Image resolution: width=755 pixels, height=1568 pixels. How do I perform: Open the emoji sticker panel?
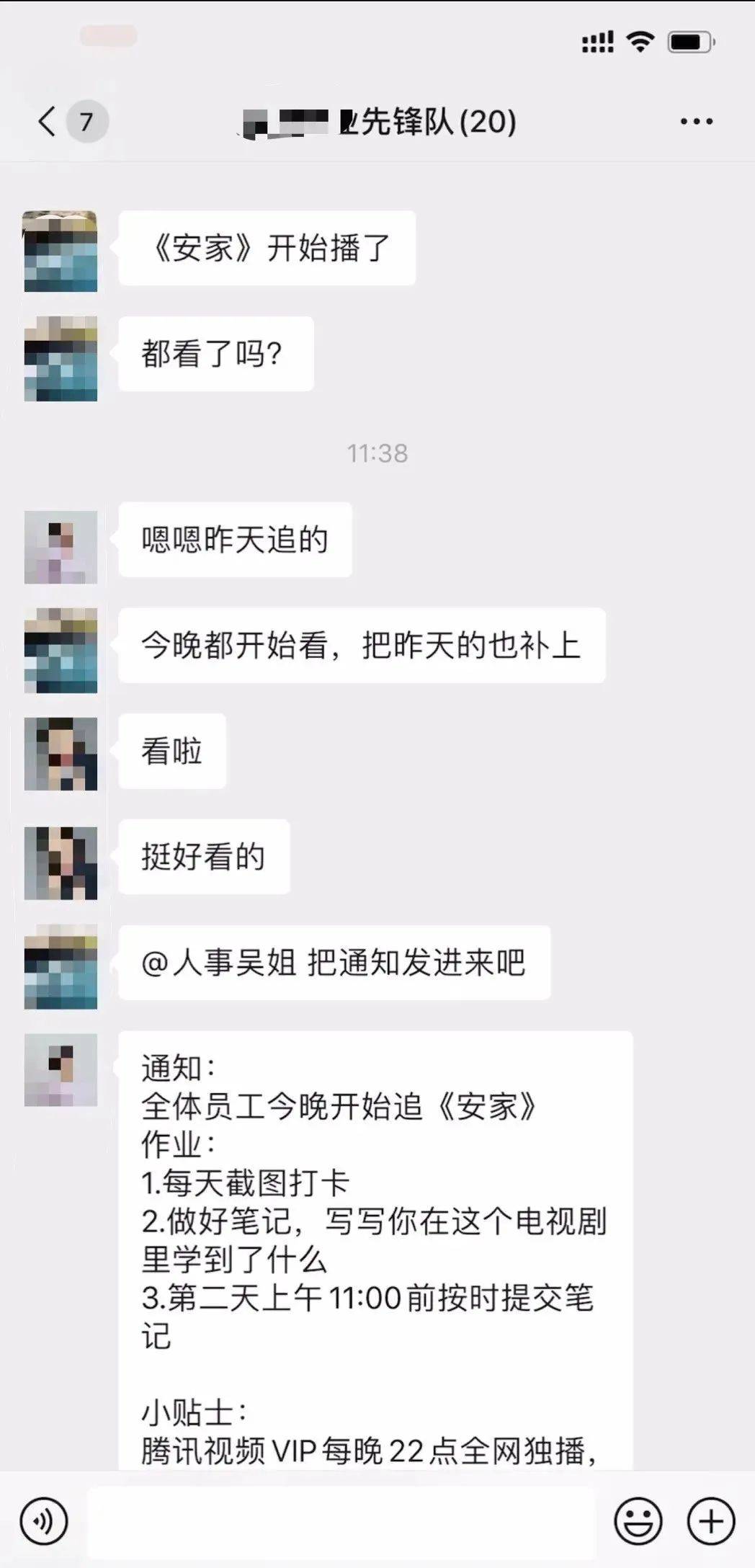click(x=638, y=1521)
